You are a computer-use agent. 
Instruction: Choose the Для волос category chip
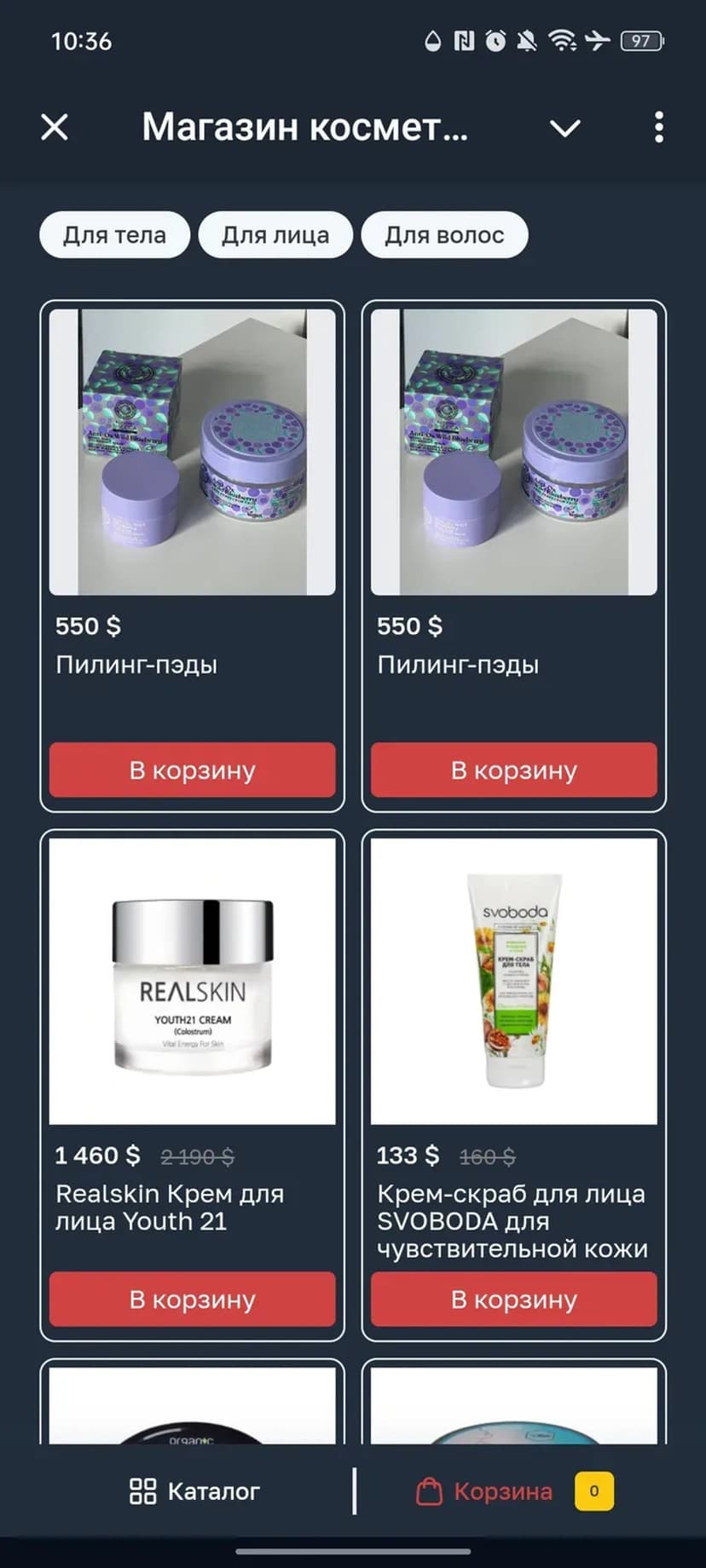coord(444,235)
